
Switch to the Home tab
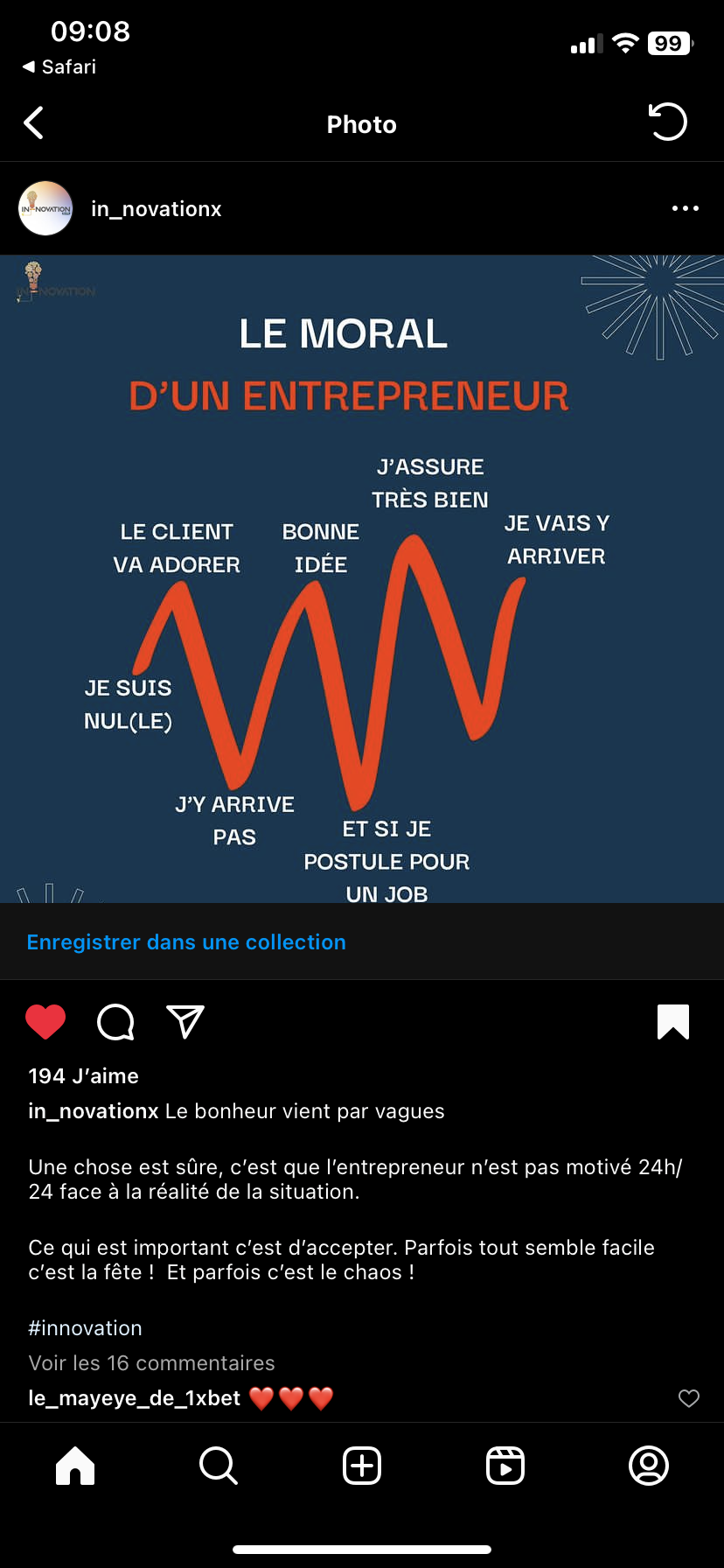click(x=75, y=1466)
